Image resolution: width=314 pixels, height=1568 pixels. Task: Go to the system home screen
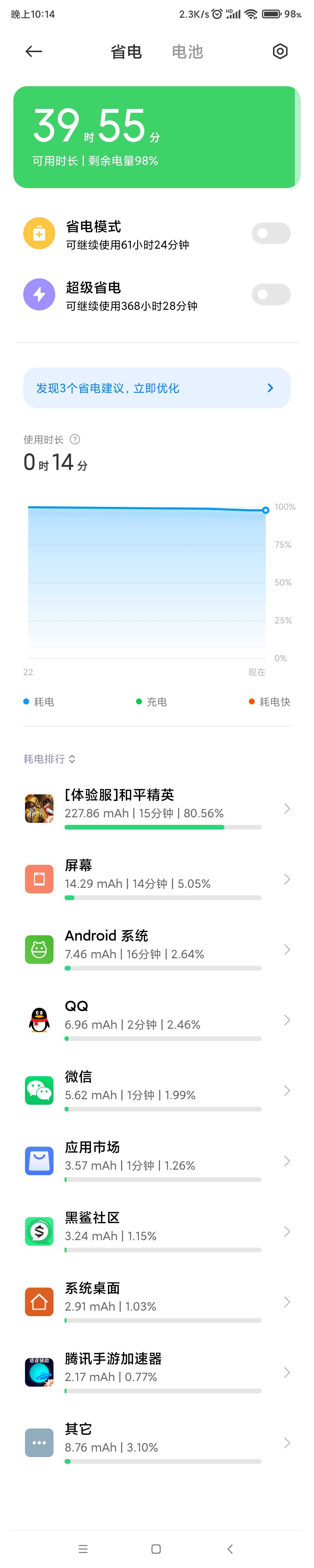click(156, 1548)
